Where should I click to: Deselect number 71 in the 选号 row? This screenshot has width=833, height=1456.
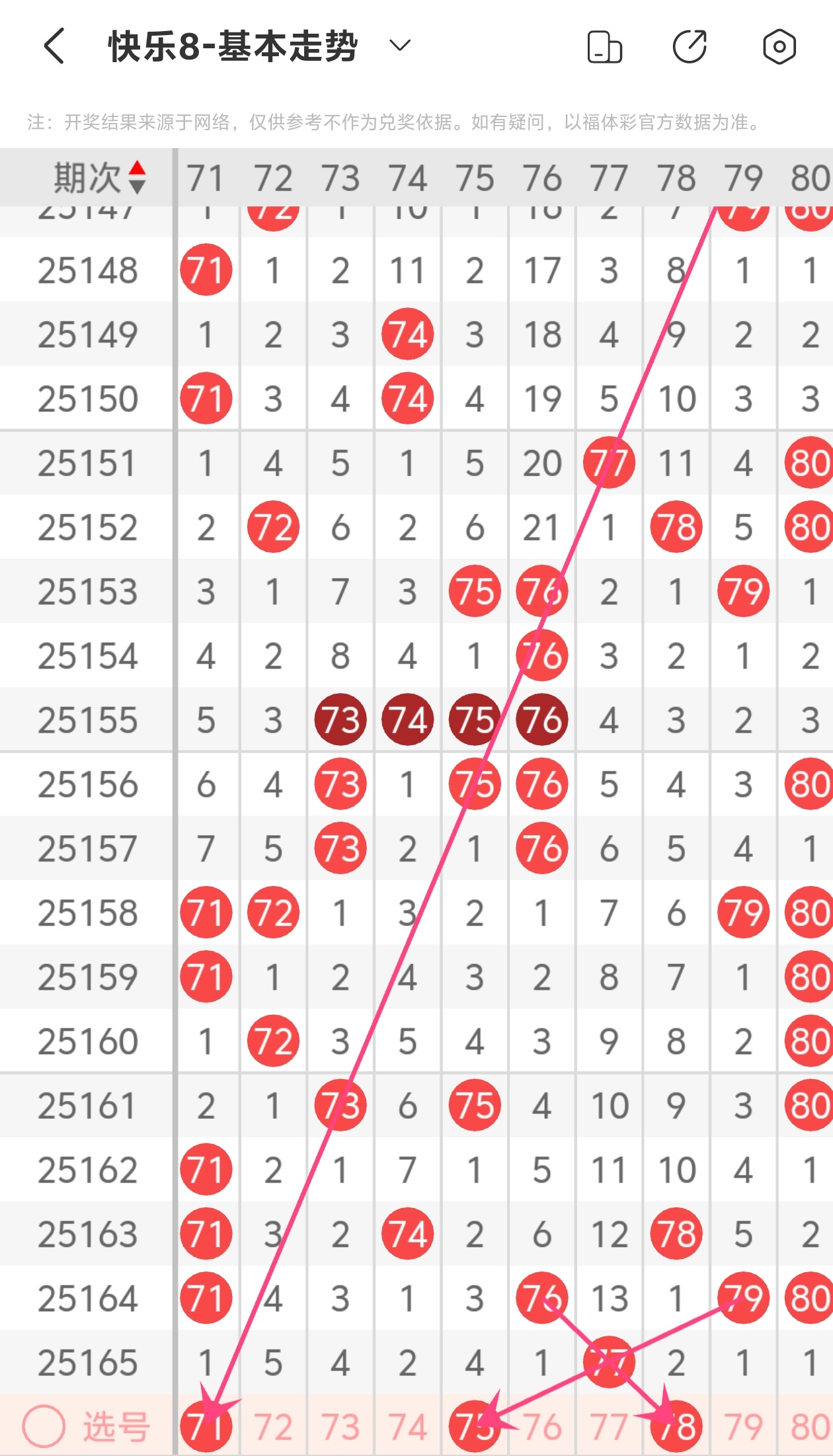pyautogui.click(x=206, y=1426)
